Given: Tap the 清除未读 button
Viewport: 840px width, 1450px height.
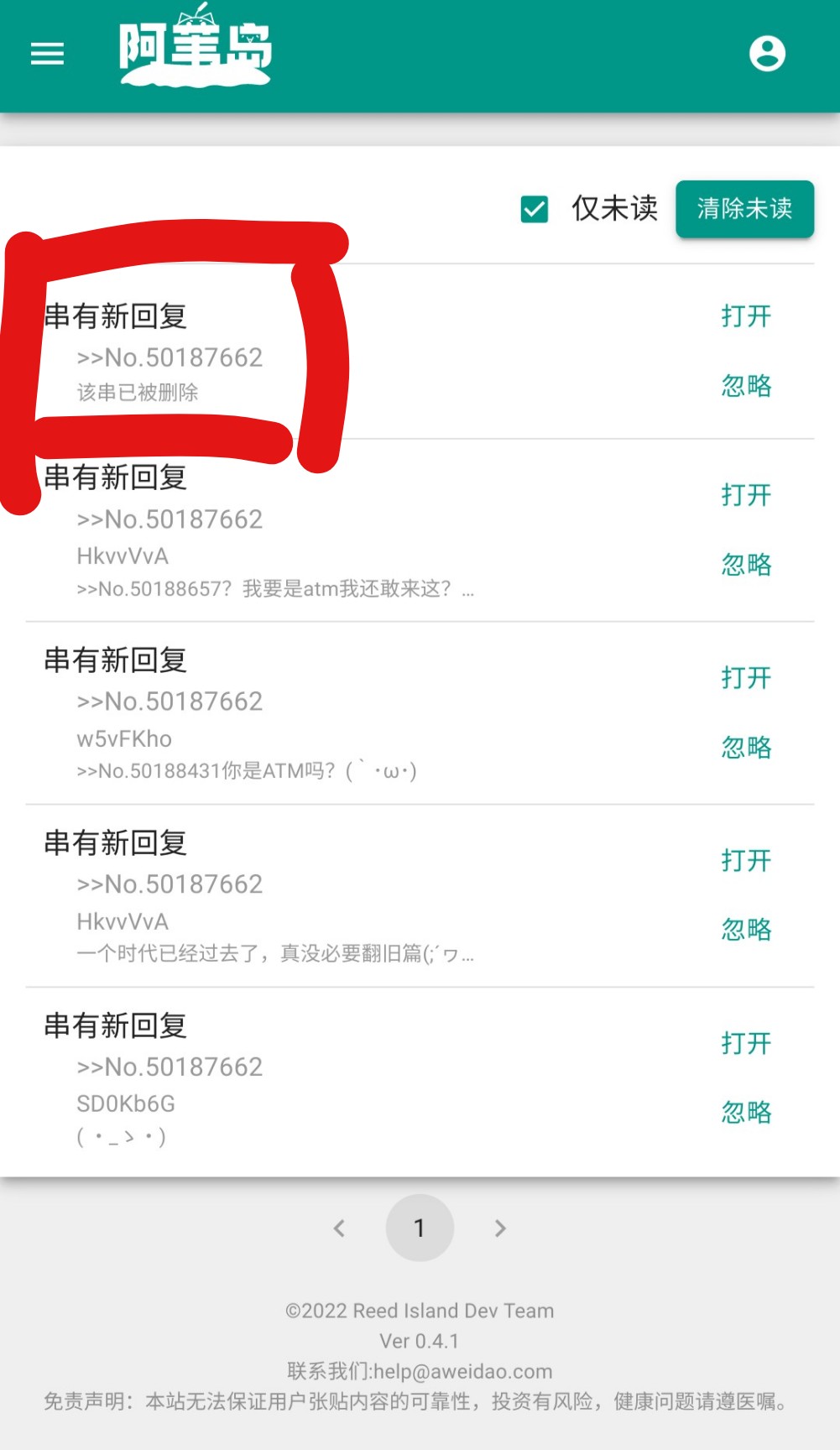Looking at the screenshot, I should tap(744, 209).
